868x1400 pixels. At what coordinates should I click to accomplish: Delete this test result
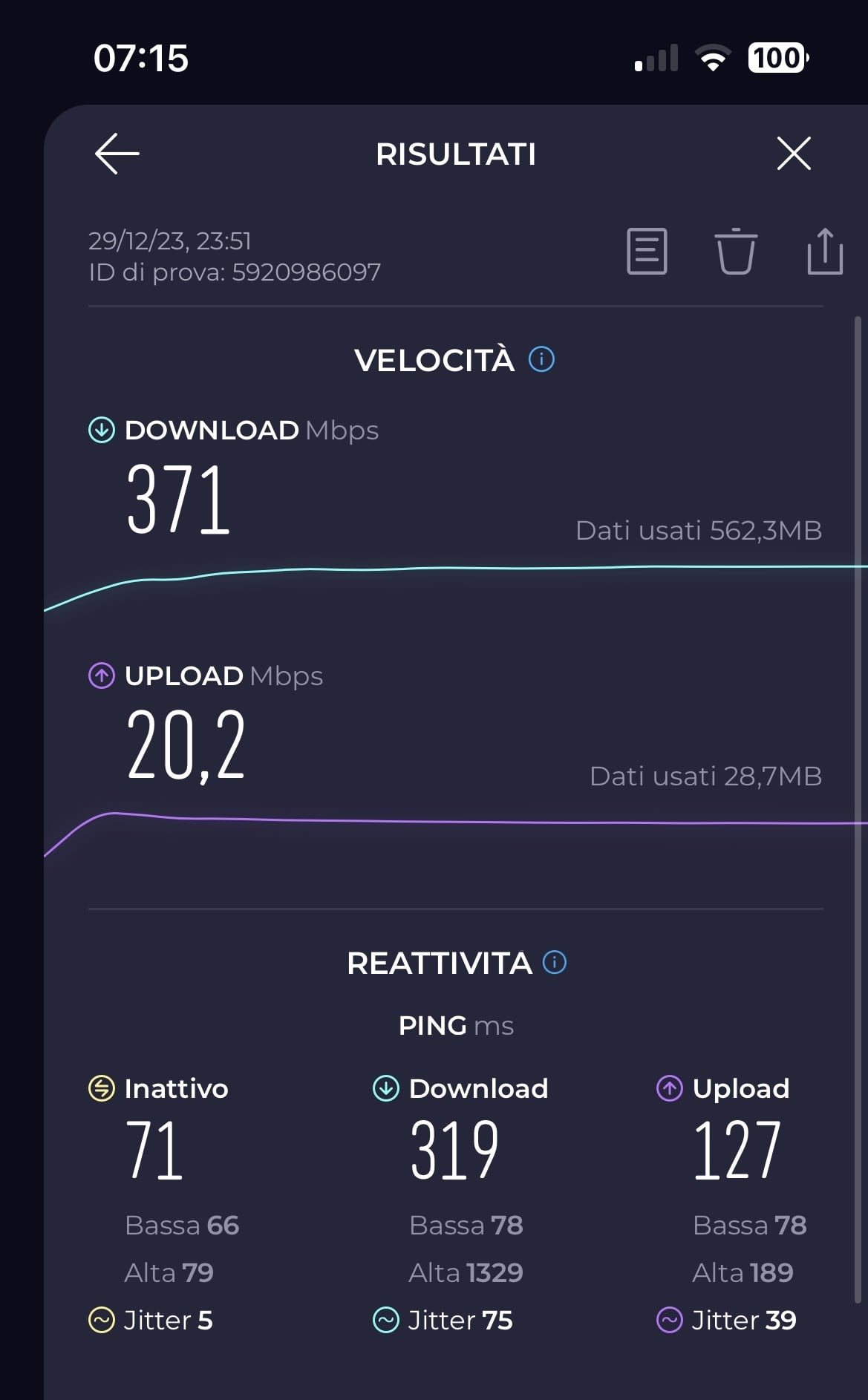click(x=736, y=252)
